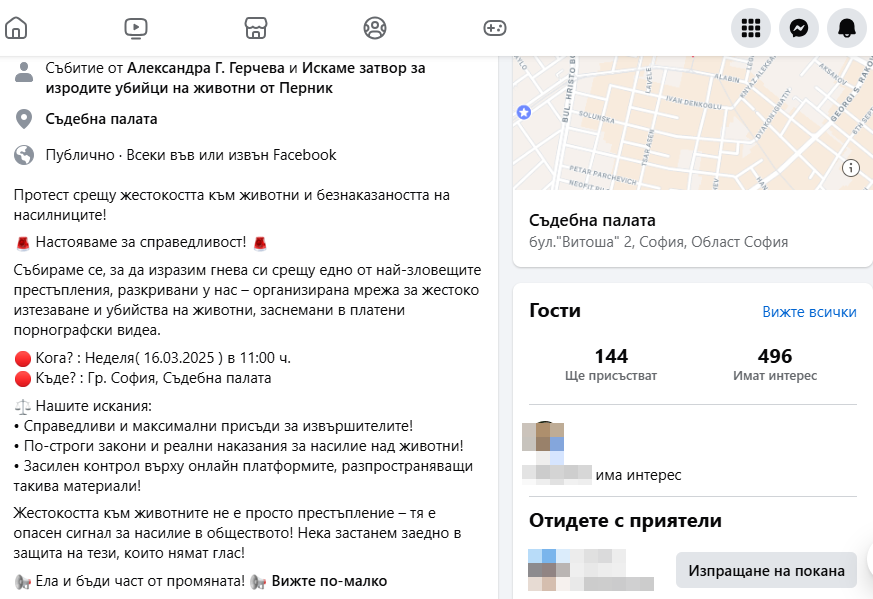The height and width of the screenshot is (599, 873).
Task: Open the Groups tab
Action: tap(375, 28)
